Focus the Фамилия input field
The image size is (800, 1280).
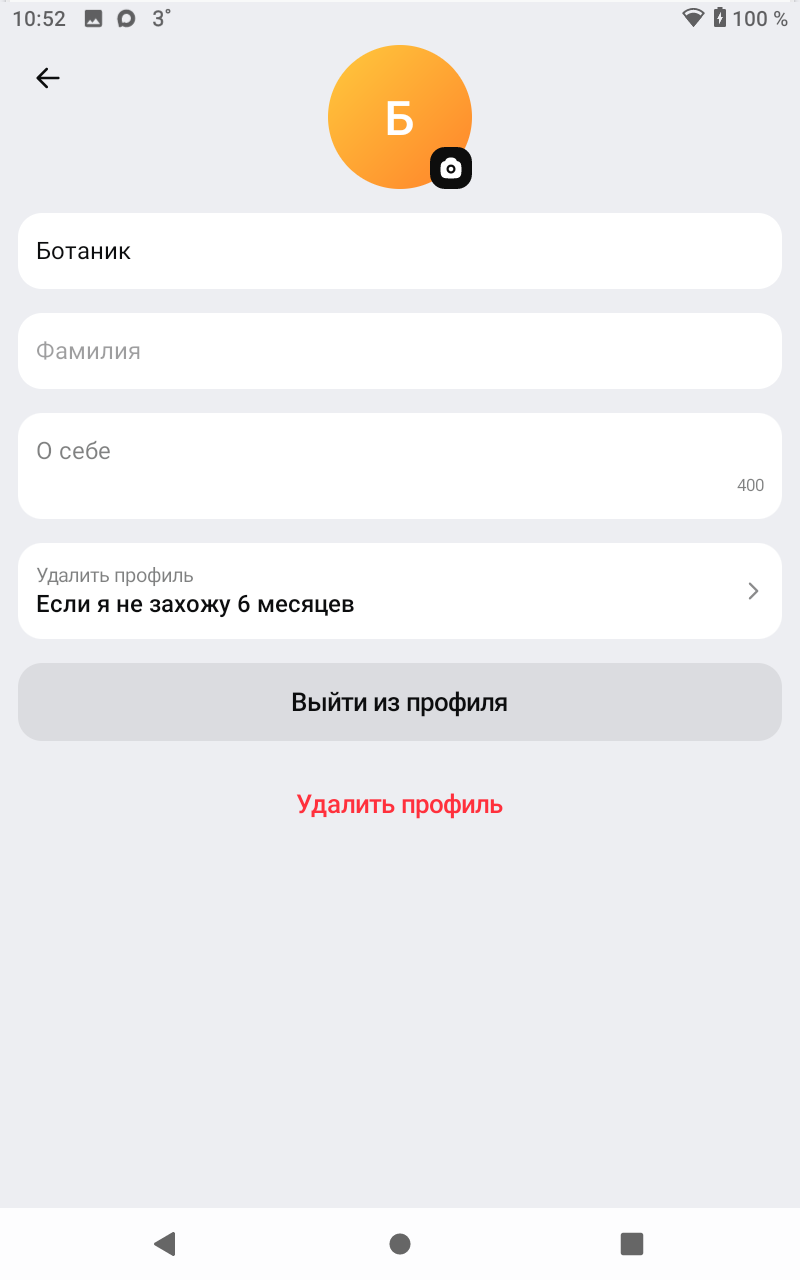click(x=399, y=351)
